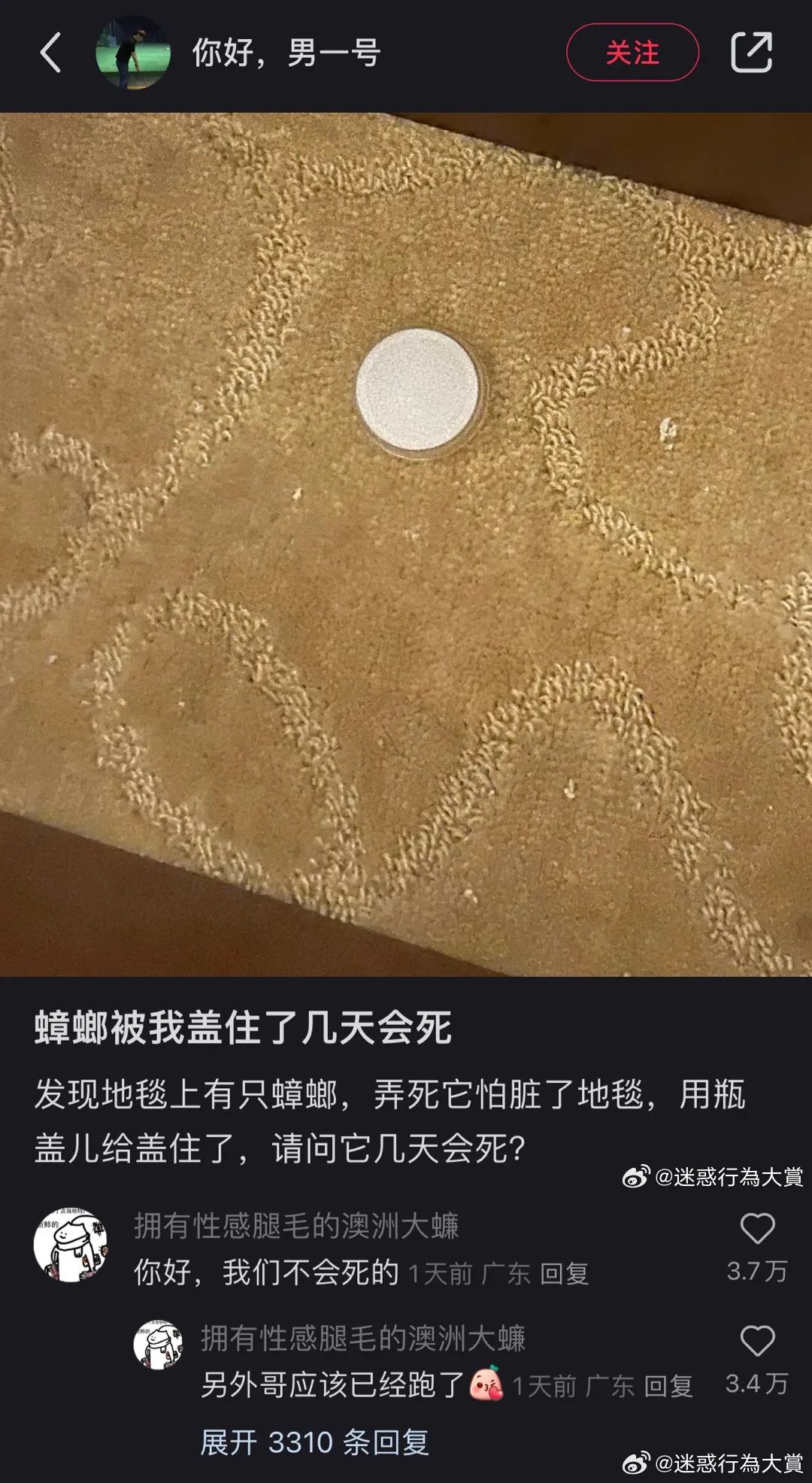Open the top commenter's avatar, 拥有性感腿毛的澳洲大蠊
Screen dimensions: 812x1483
coord(71,1245)
